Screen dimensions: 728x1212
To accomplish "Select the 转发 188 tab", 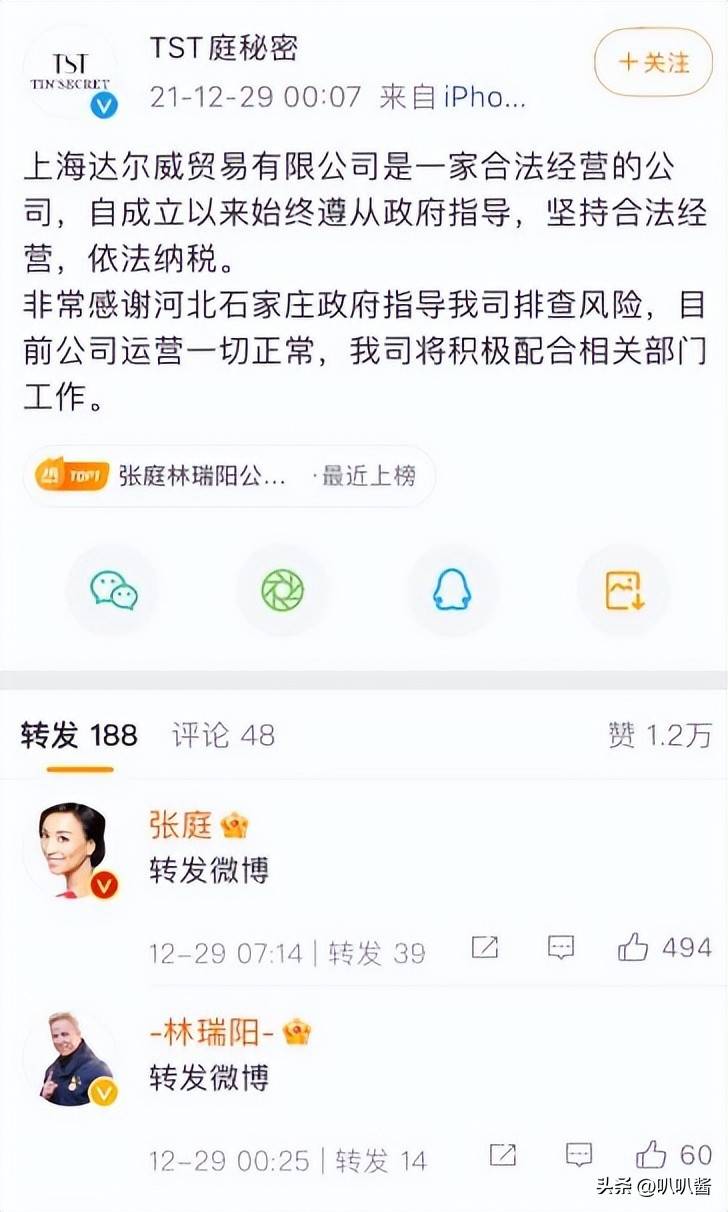I will click(79, 735).
